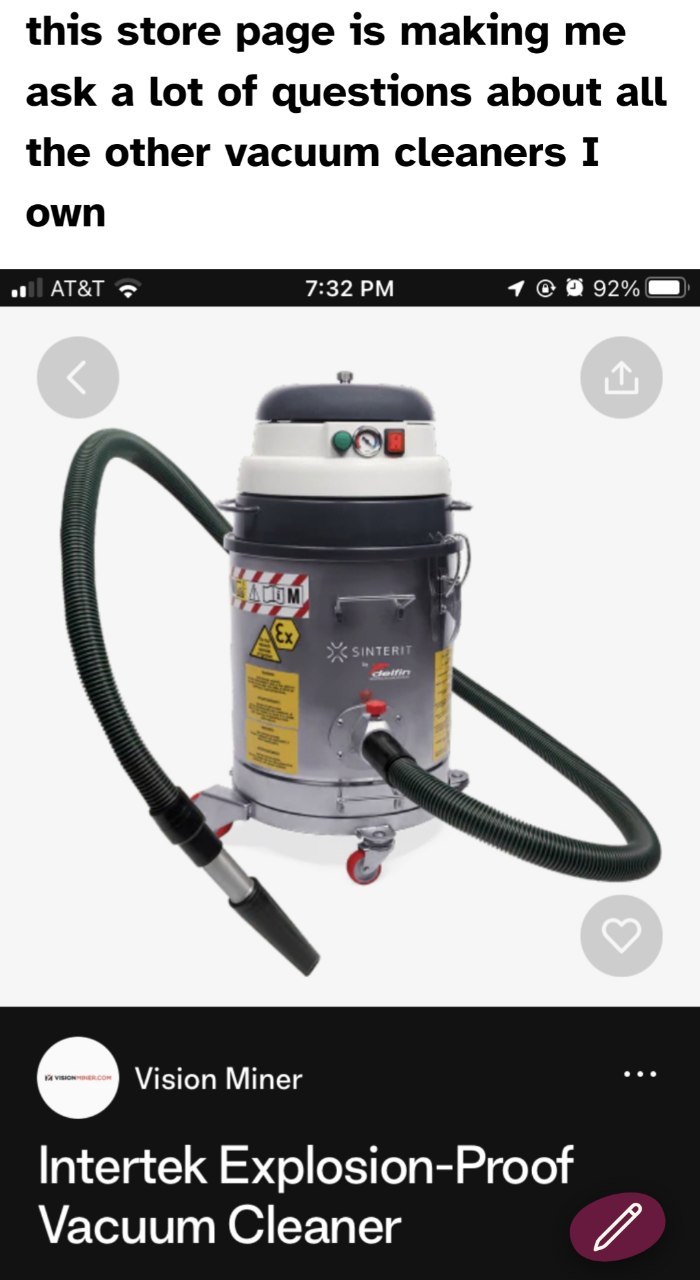
Task: Tap the purple pencil compose button
Action: [x=617, y=1226]
